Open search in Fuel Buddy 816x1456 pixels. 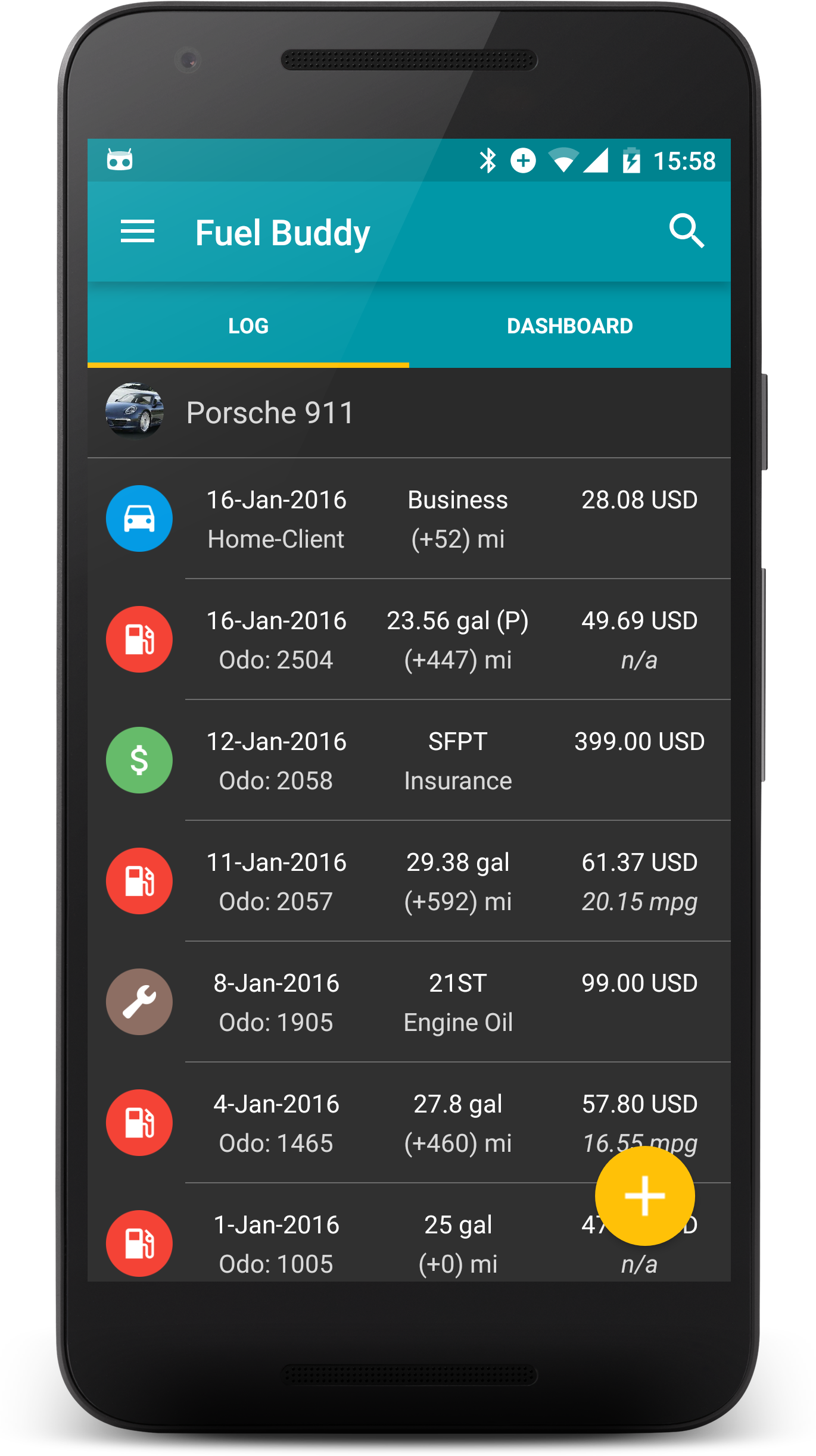click(687, 231)
